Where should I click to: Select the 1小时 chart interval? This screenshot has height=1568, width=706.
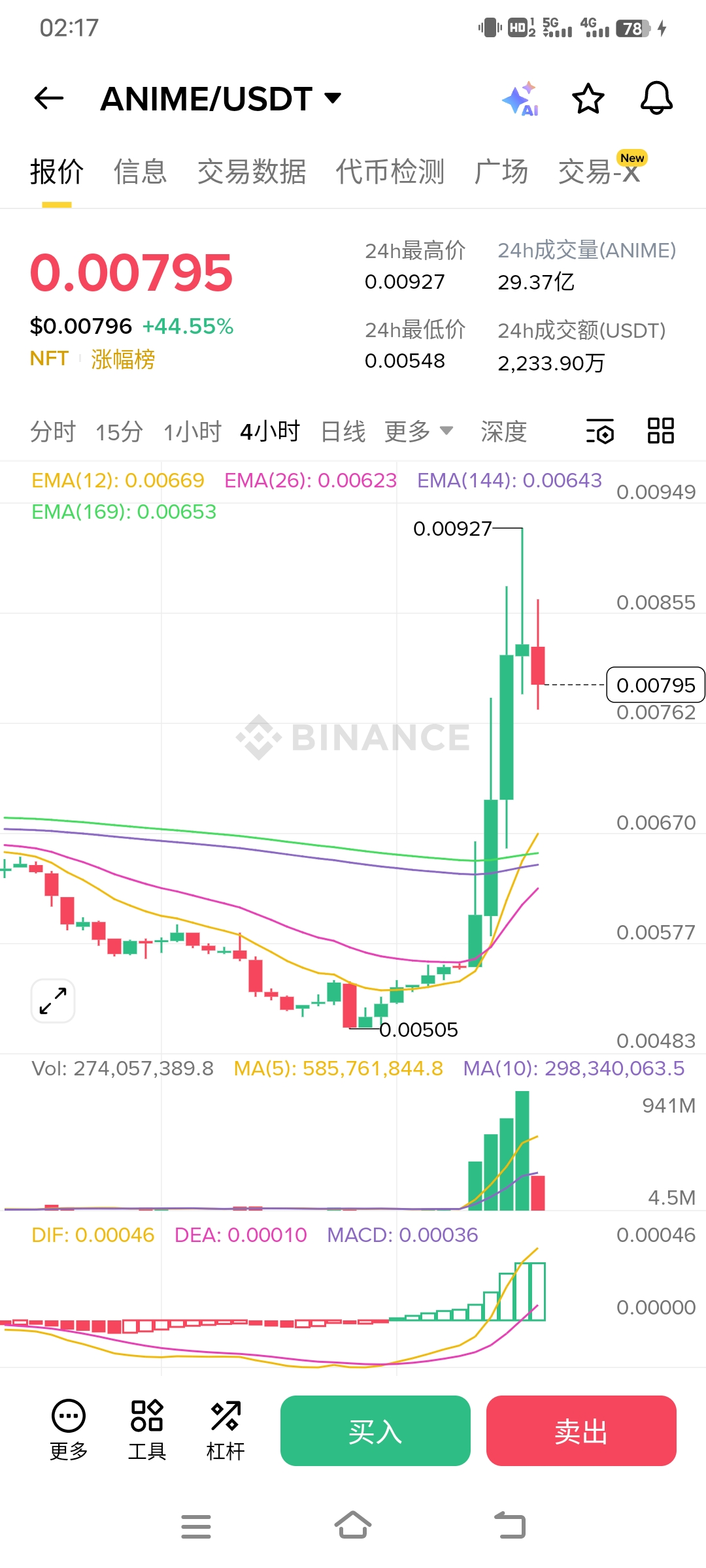192,432
